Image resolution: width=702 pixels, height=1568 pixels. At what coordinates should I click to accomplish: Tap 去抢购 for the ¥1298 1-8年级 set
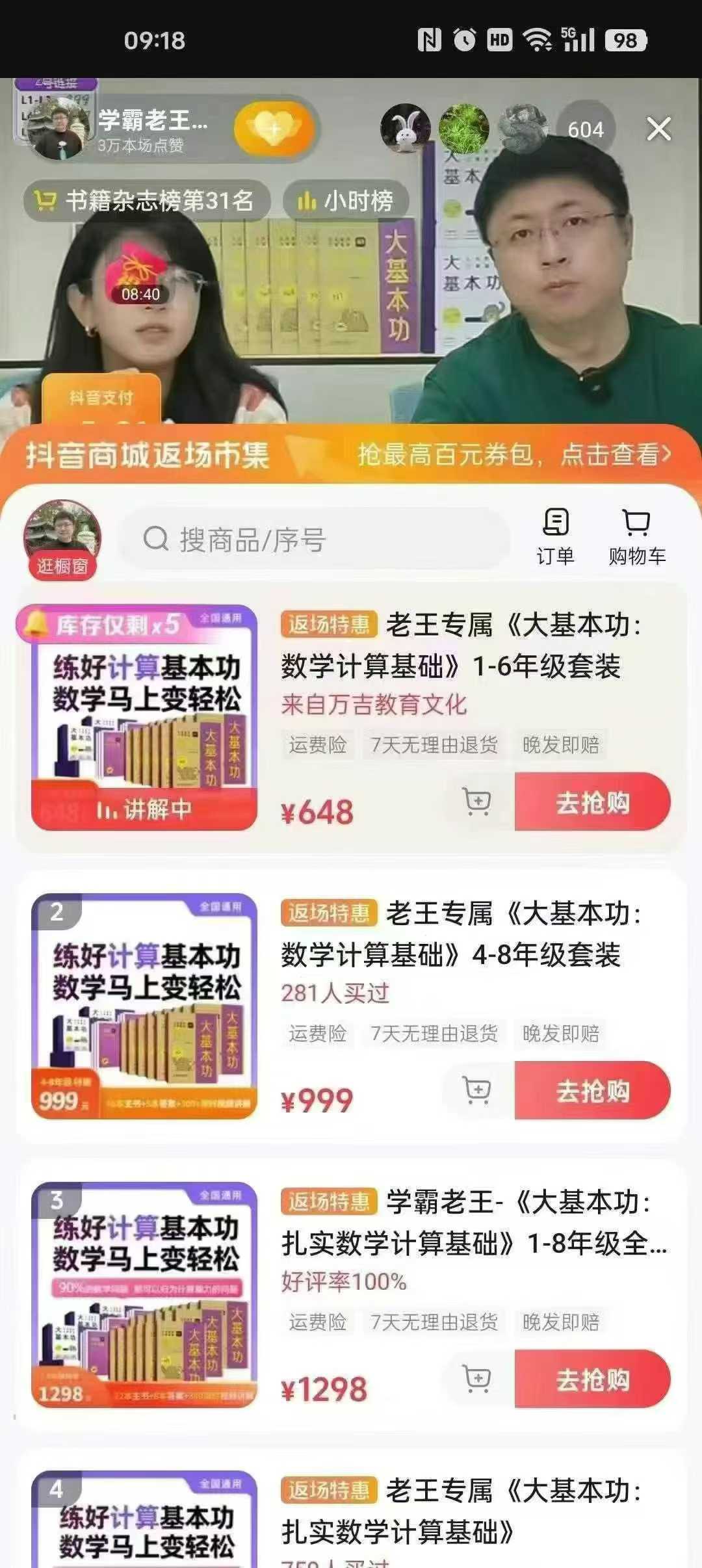click(x=592, y=1379)
